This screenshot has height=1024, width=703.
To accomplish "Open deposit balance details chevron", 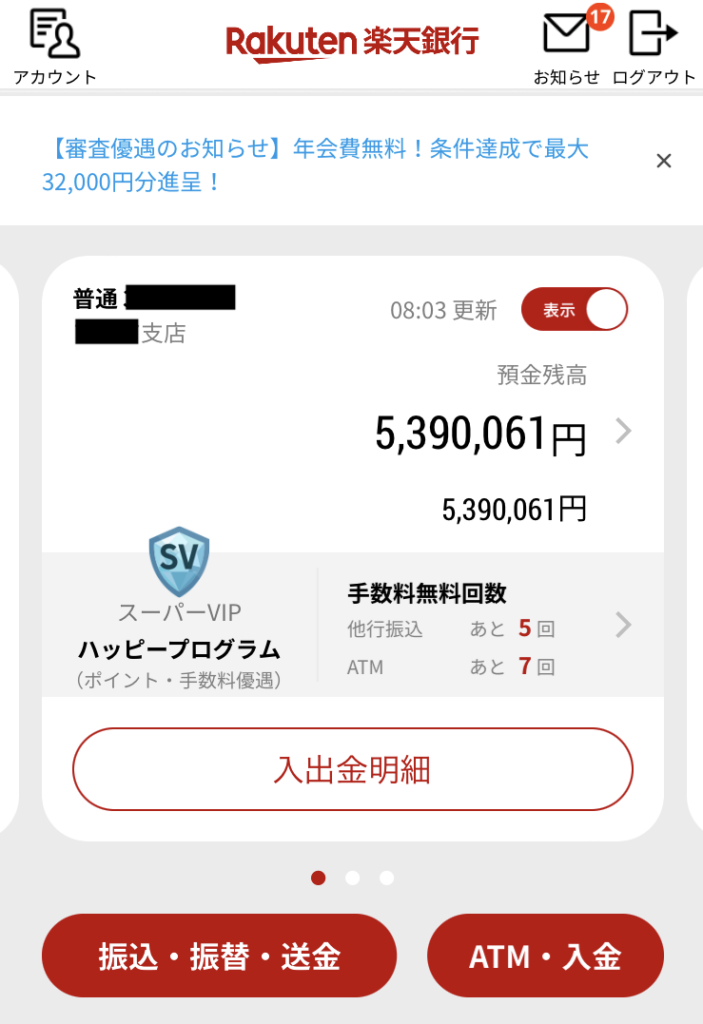I will click(623, 431).
